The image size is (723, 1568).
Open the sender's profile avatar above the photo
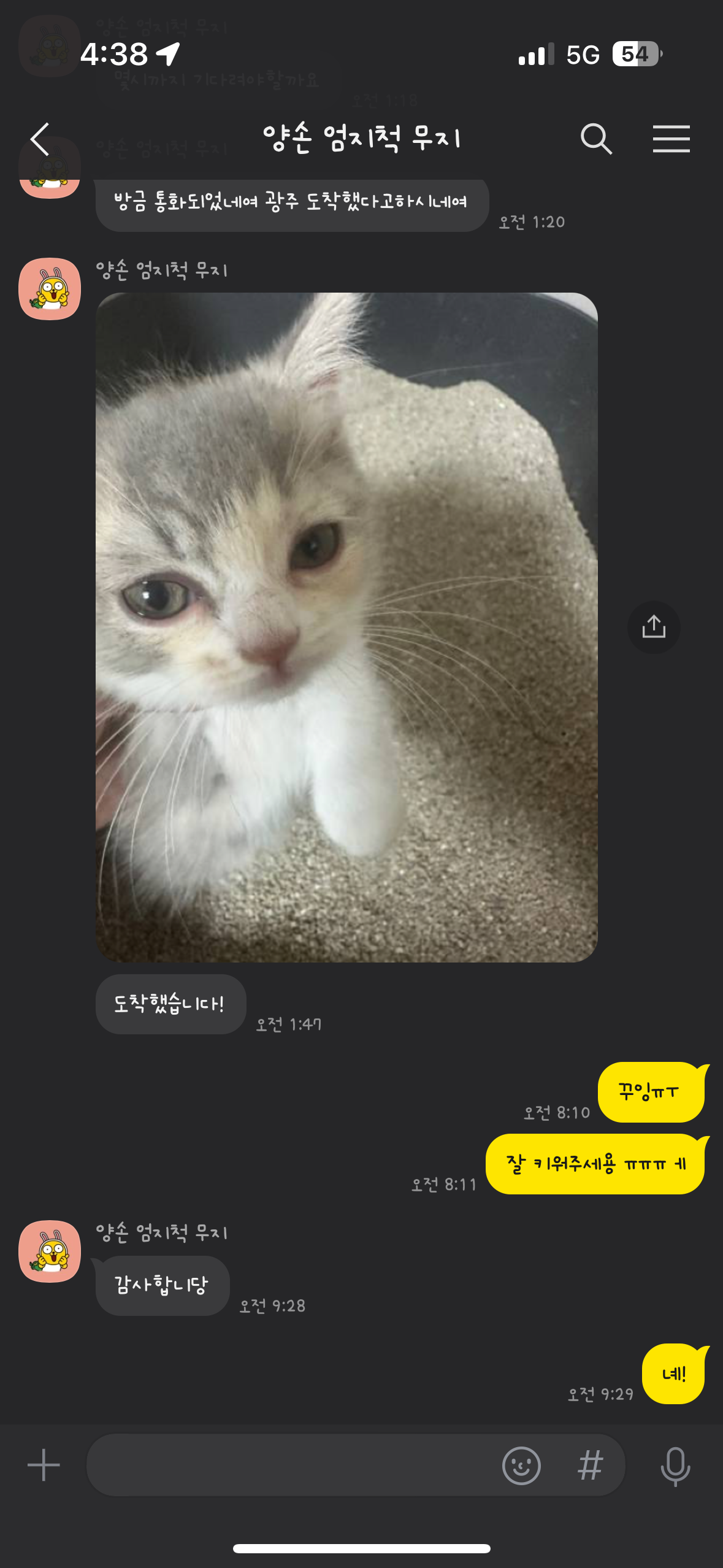click(50, 288)
